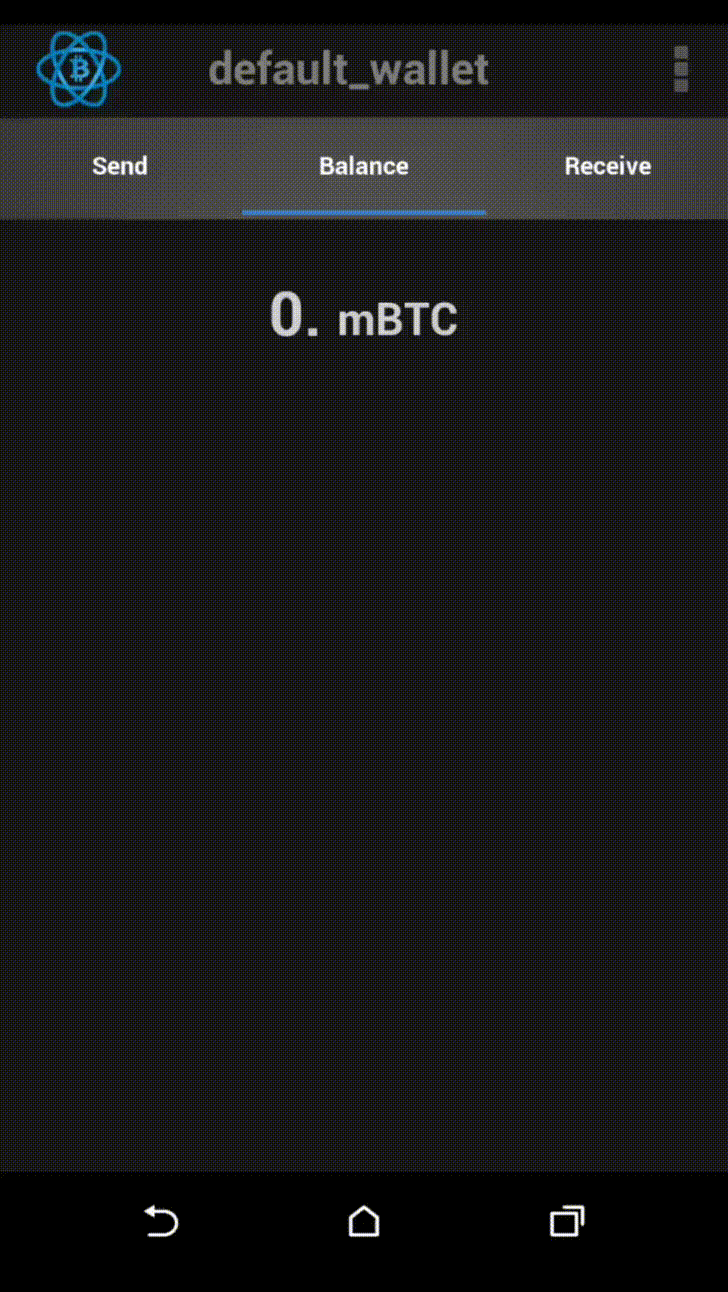The image size is (728, 1292).
Task: Go back using the system back button
Action: tap(161, 1221)
